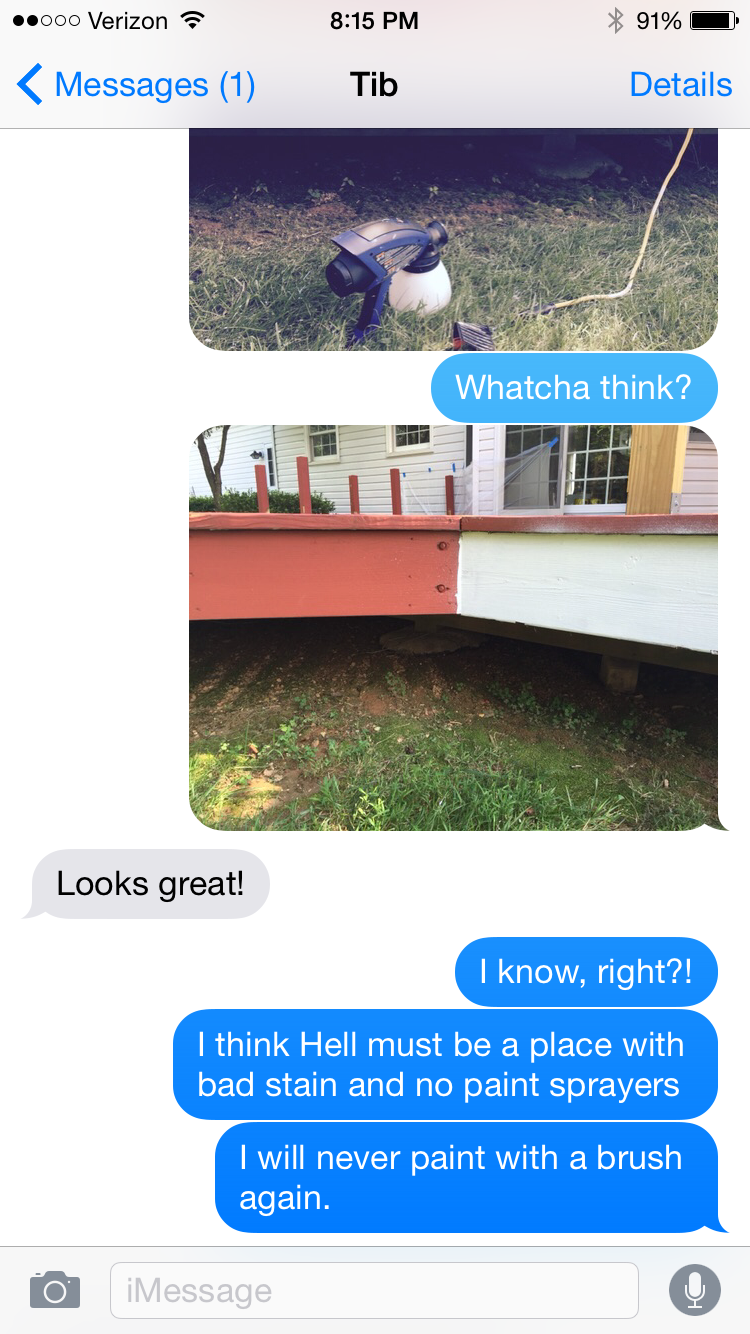This screenshot has width=750, height=1334.
Task: Open Details for the Tib conversation
Action: (x=680, y=85)
